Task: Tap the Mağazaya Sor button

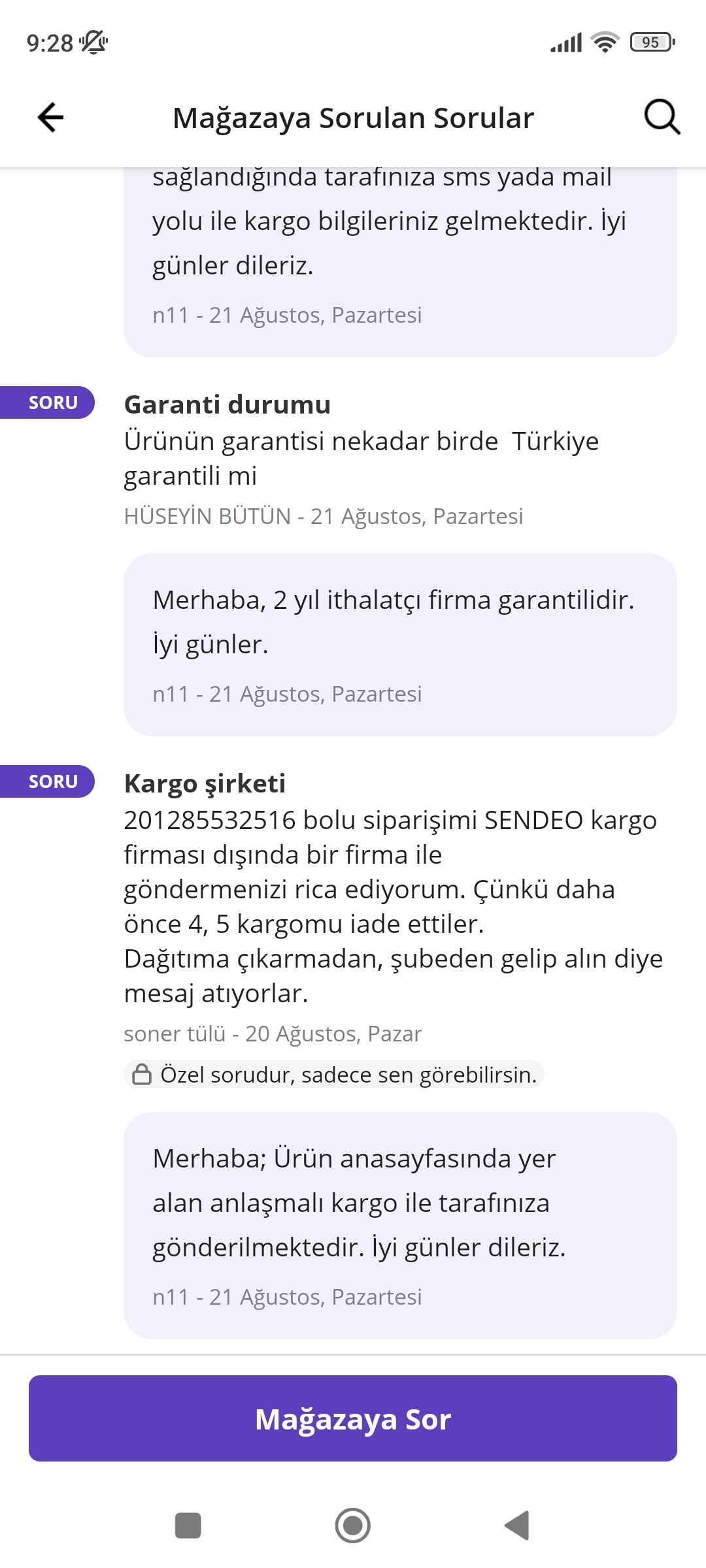Action: point(353,1418)
